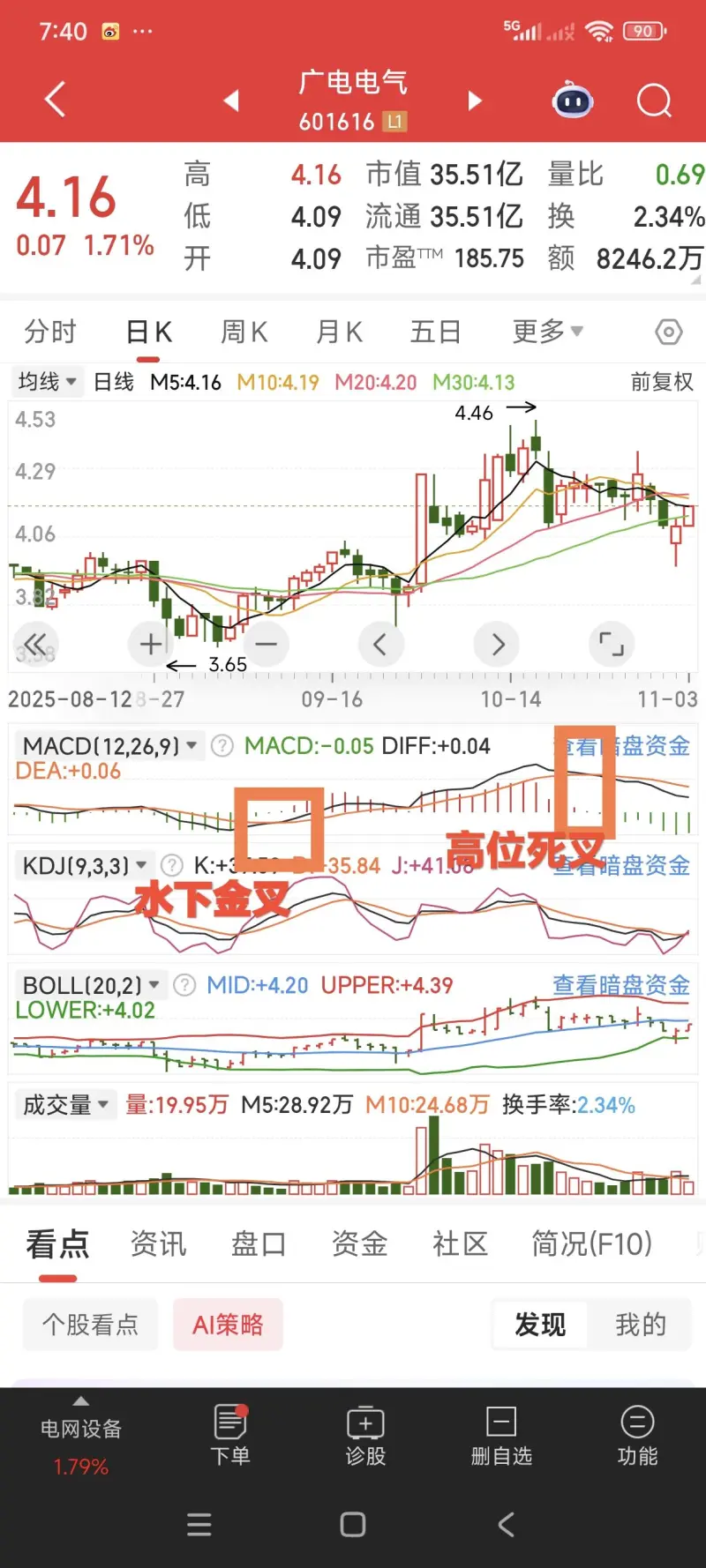Image resolution: width=706 pixels, height=1568 pixels.
Task: Switch to the 资讯 tab
Action: pyautogui.click(x=159, y=1243)
